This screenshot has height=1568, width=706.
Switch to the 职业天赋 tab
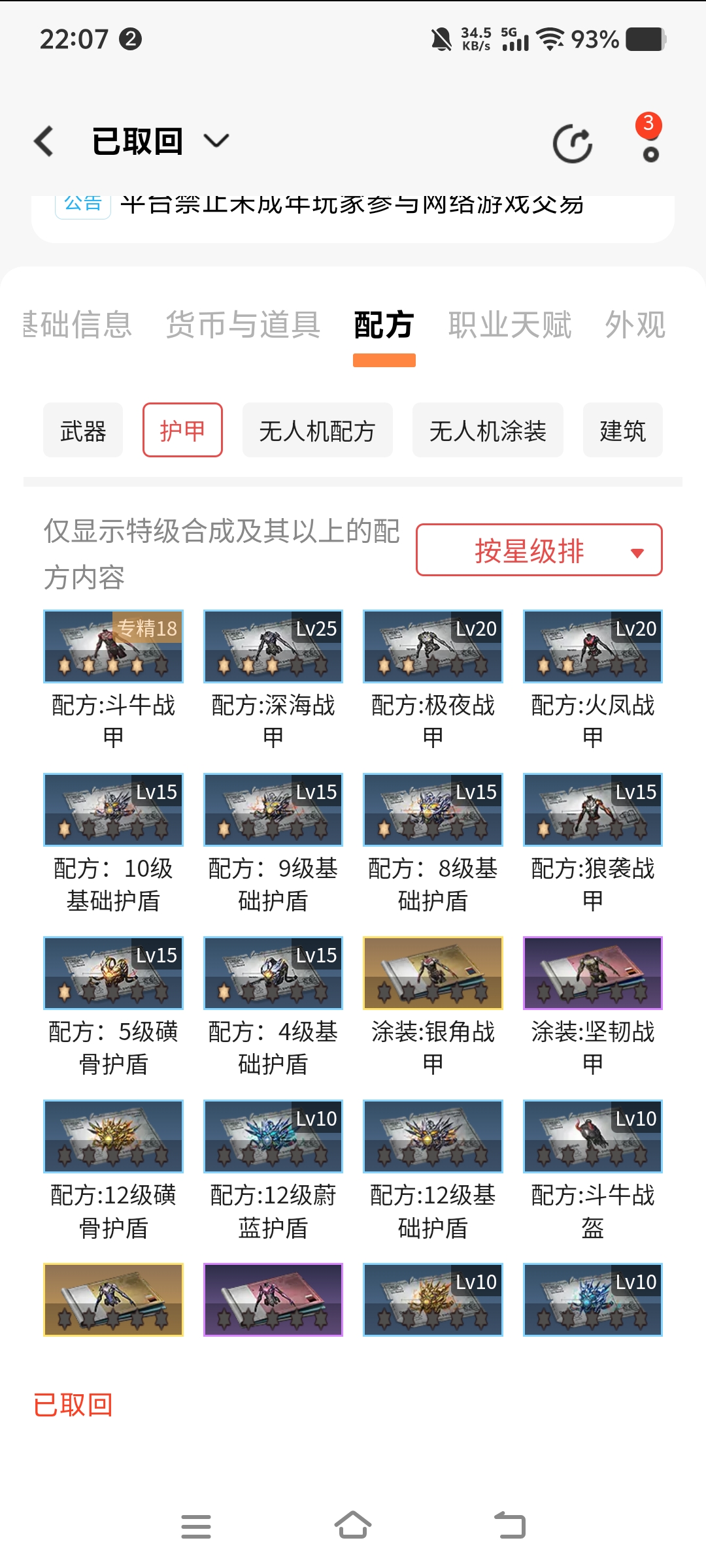tap(510, 325)
